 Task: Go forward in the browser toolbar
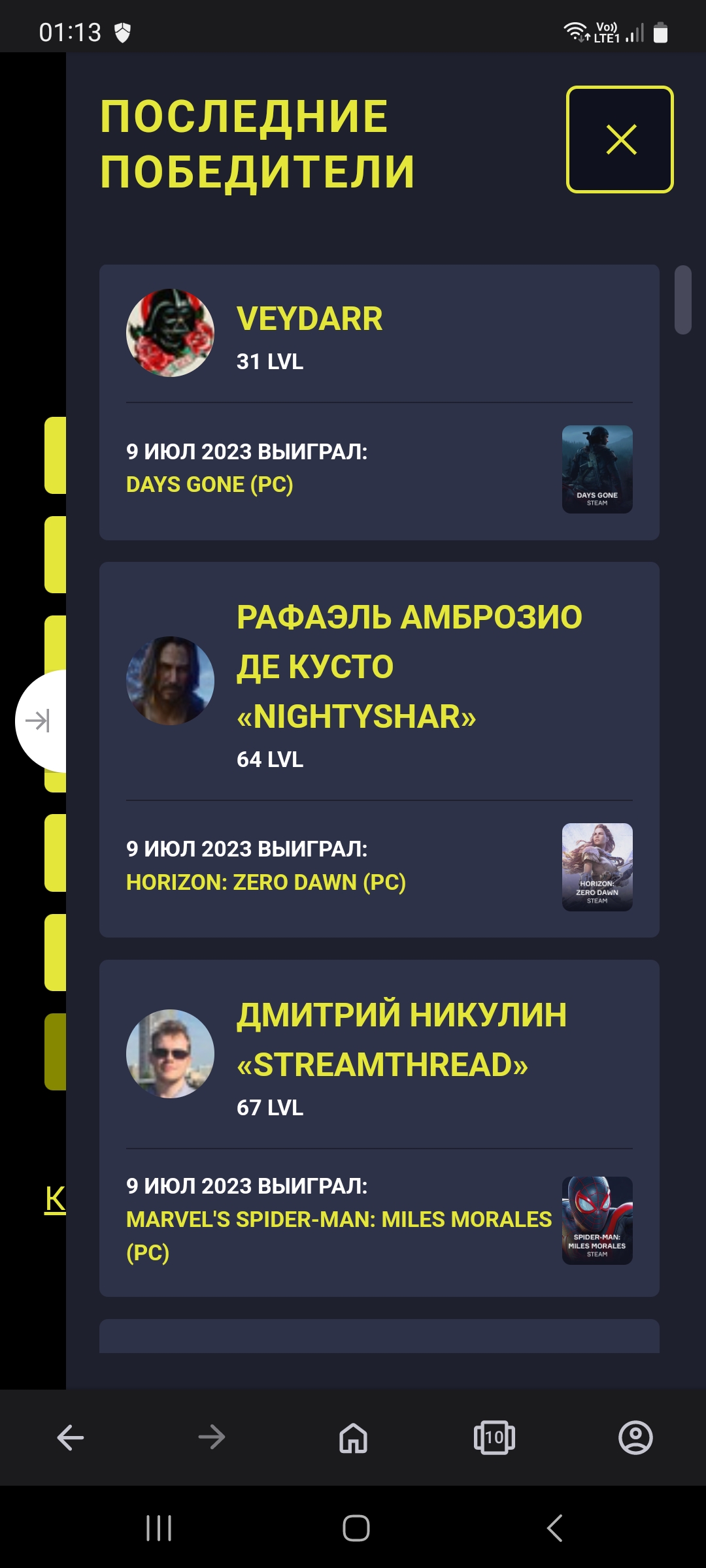point(212,1437)
